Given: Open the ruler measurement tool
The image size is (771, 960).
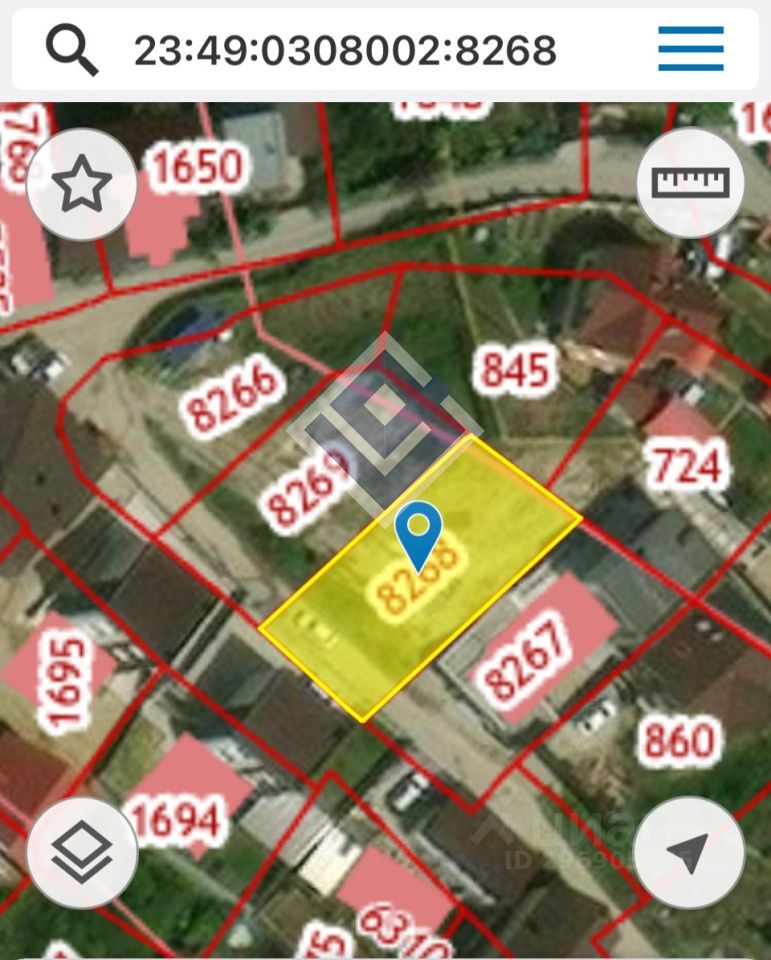Looking at the screenshot, I should click(691, 183).
